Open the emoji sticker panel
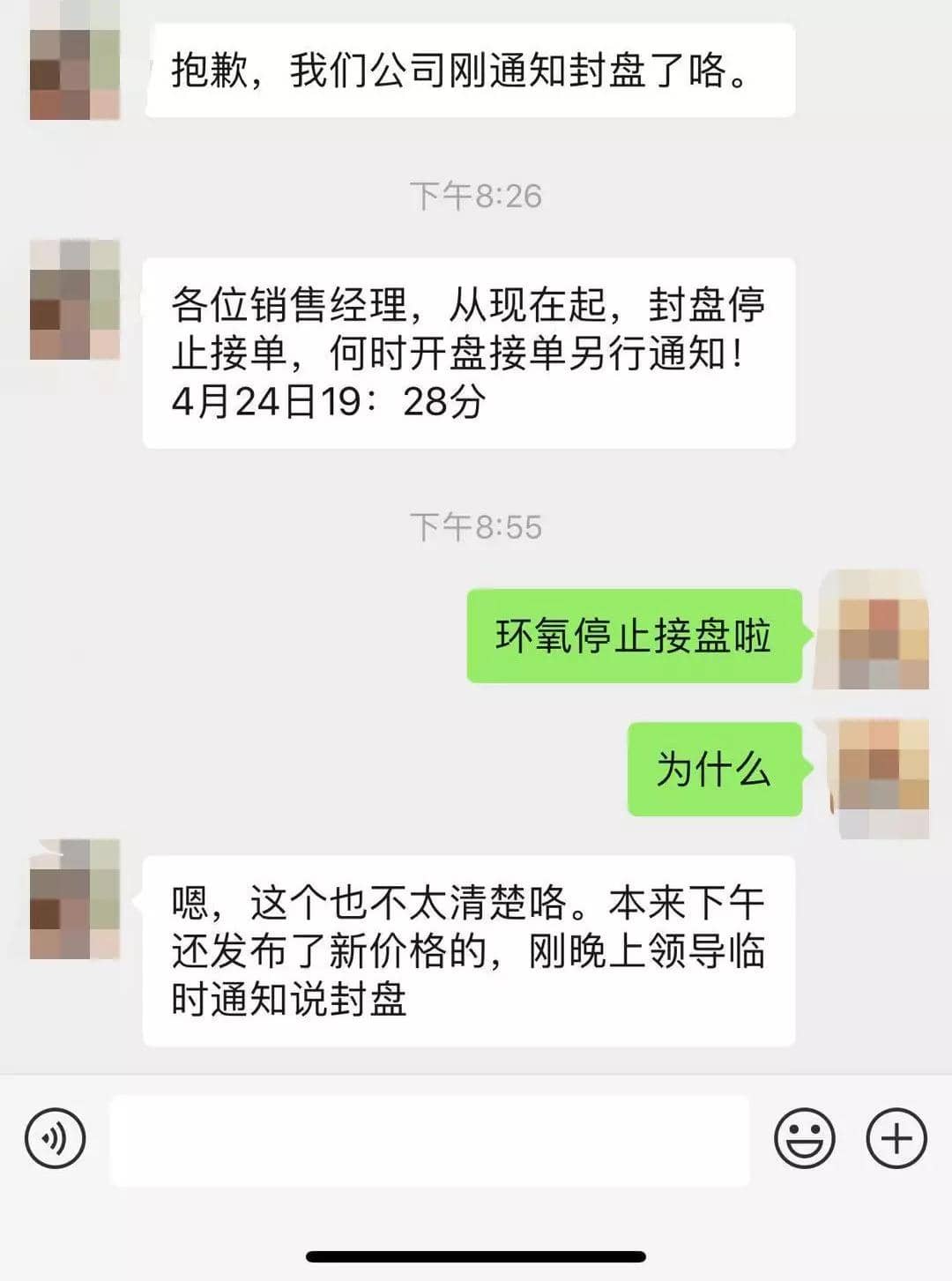 click(804, 1138)
